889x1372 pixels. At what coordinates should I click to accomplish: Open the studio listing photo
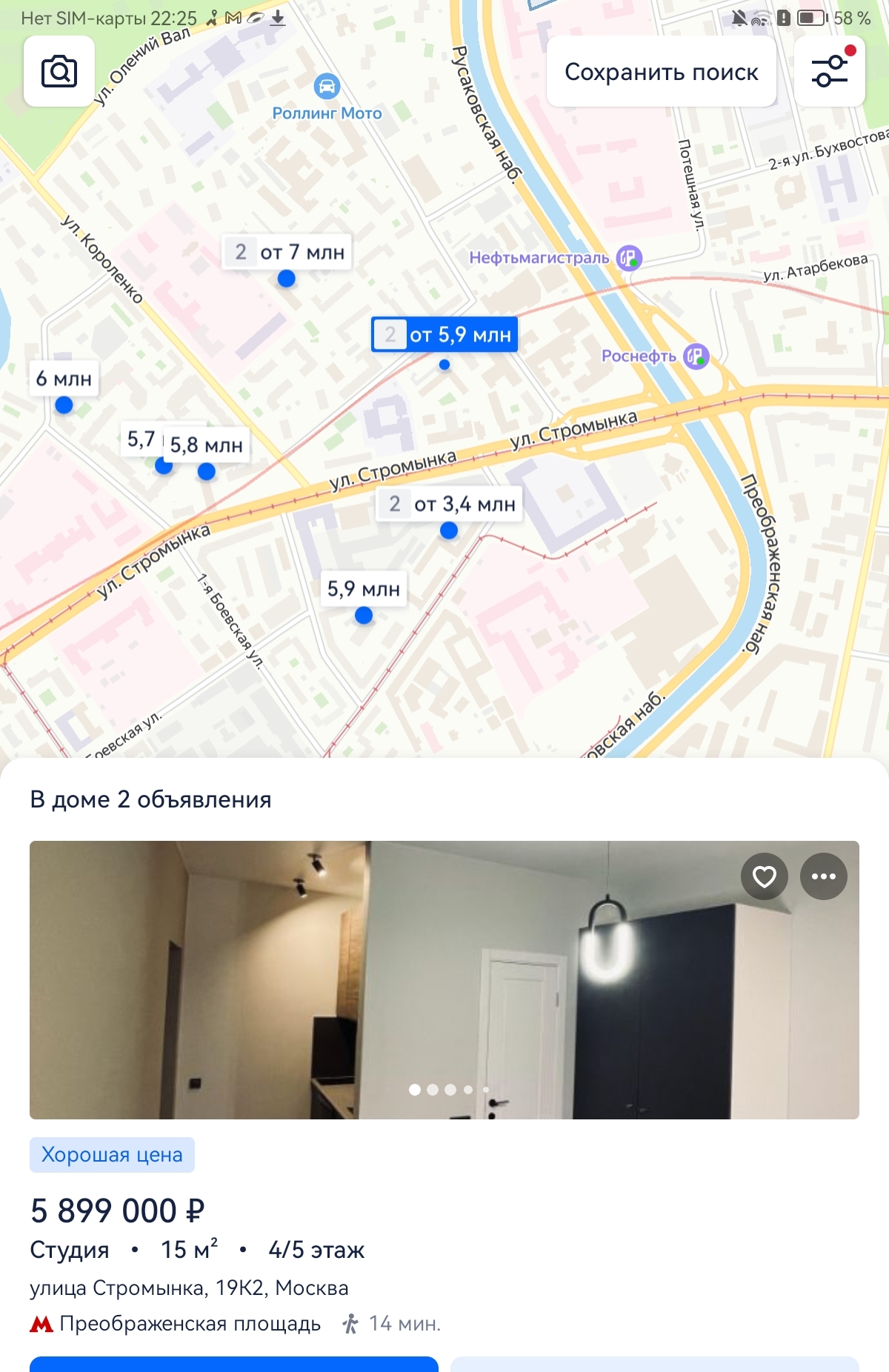point(444,979)
